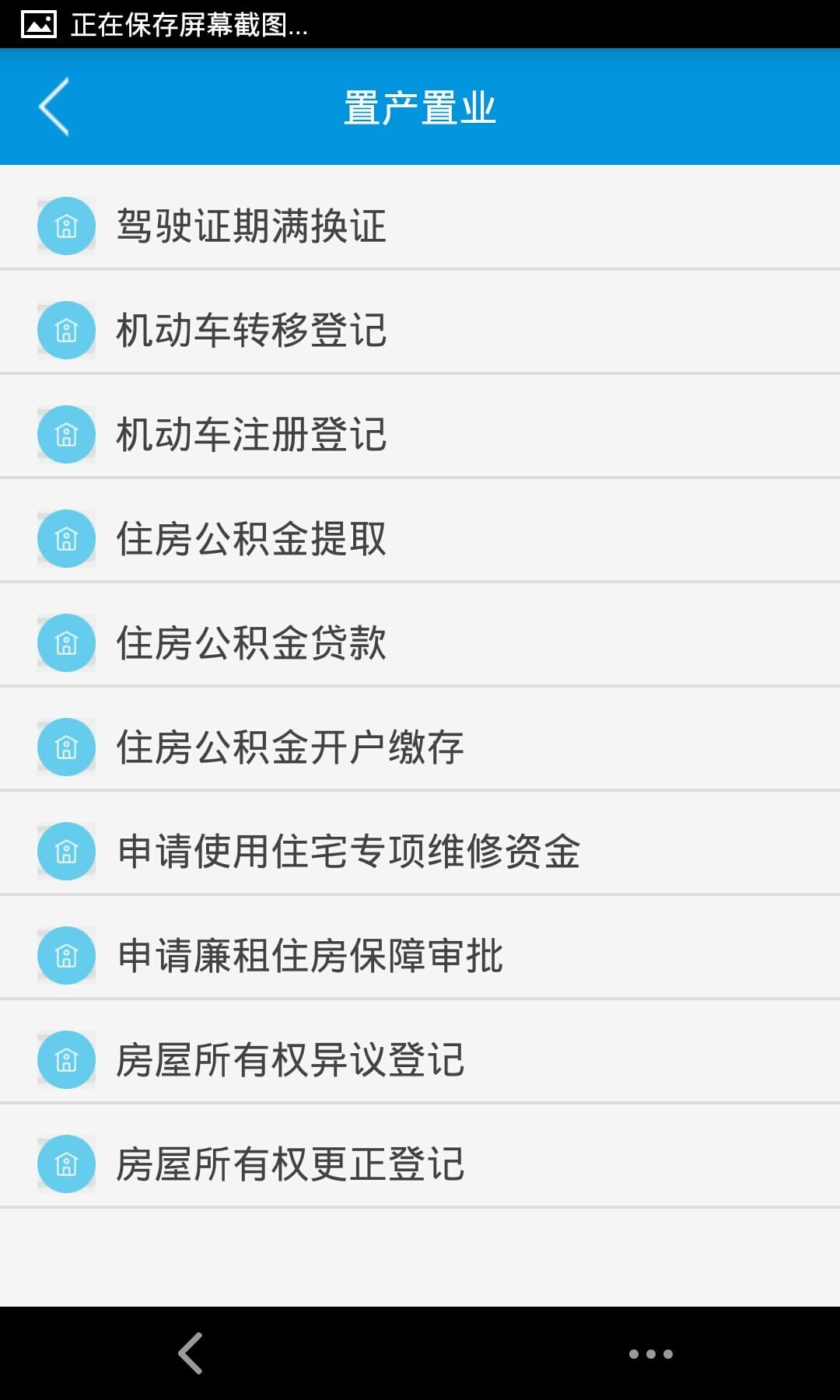Screen dimensions: 840x1400
Task: View 房屋所有权异议登记
Action: [x=420, y=1059]
